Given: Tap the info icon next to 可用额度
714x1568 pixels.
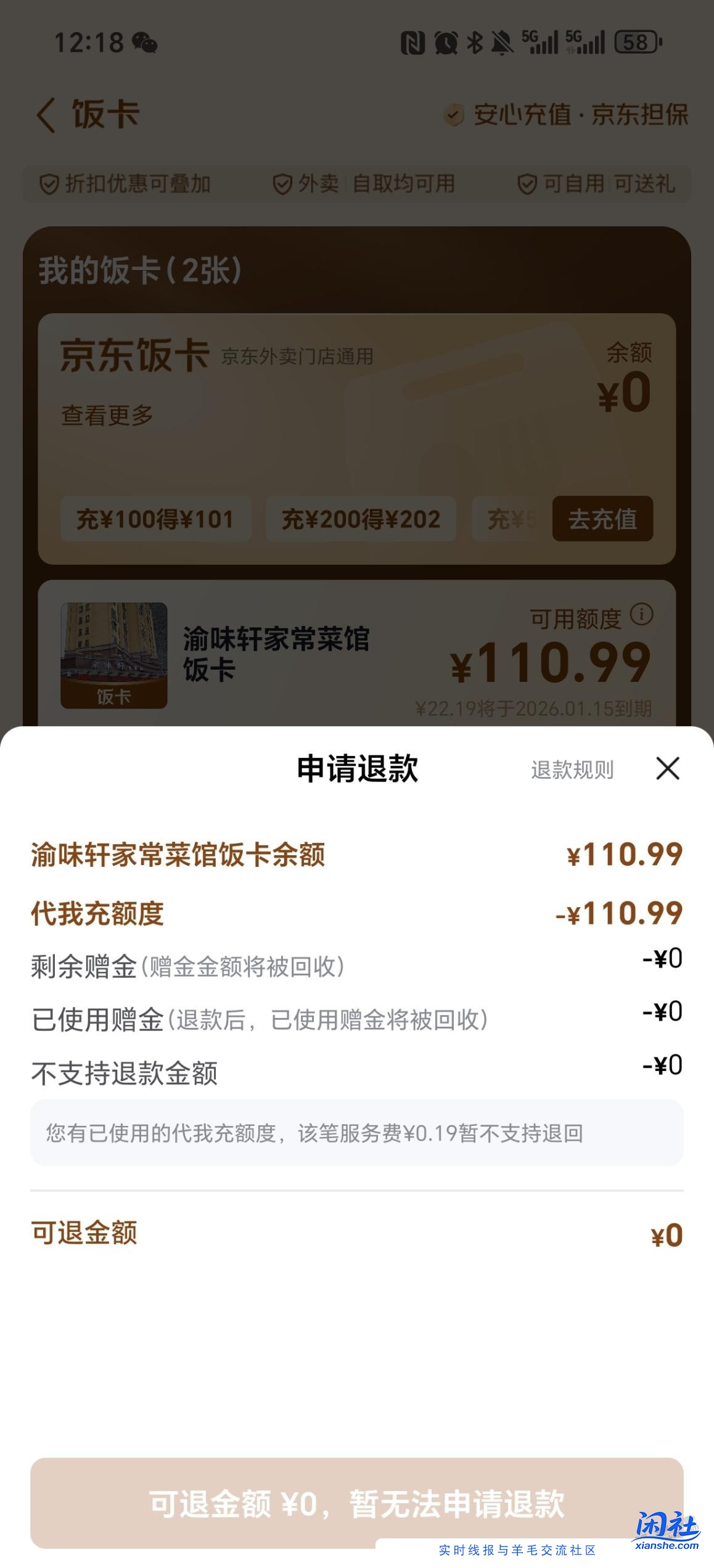Looking at the screenshot, I should click(642, 614).
